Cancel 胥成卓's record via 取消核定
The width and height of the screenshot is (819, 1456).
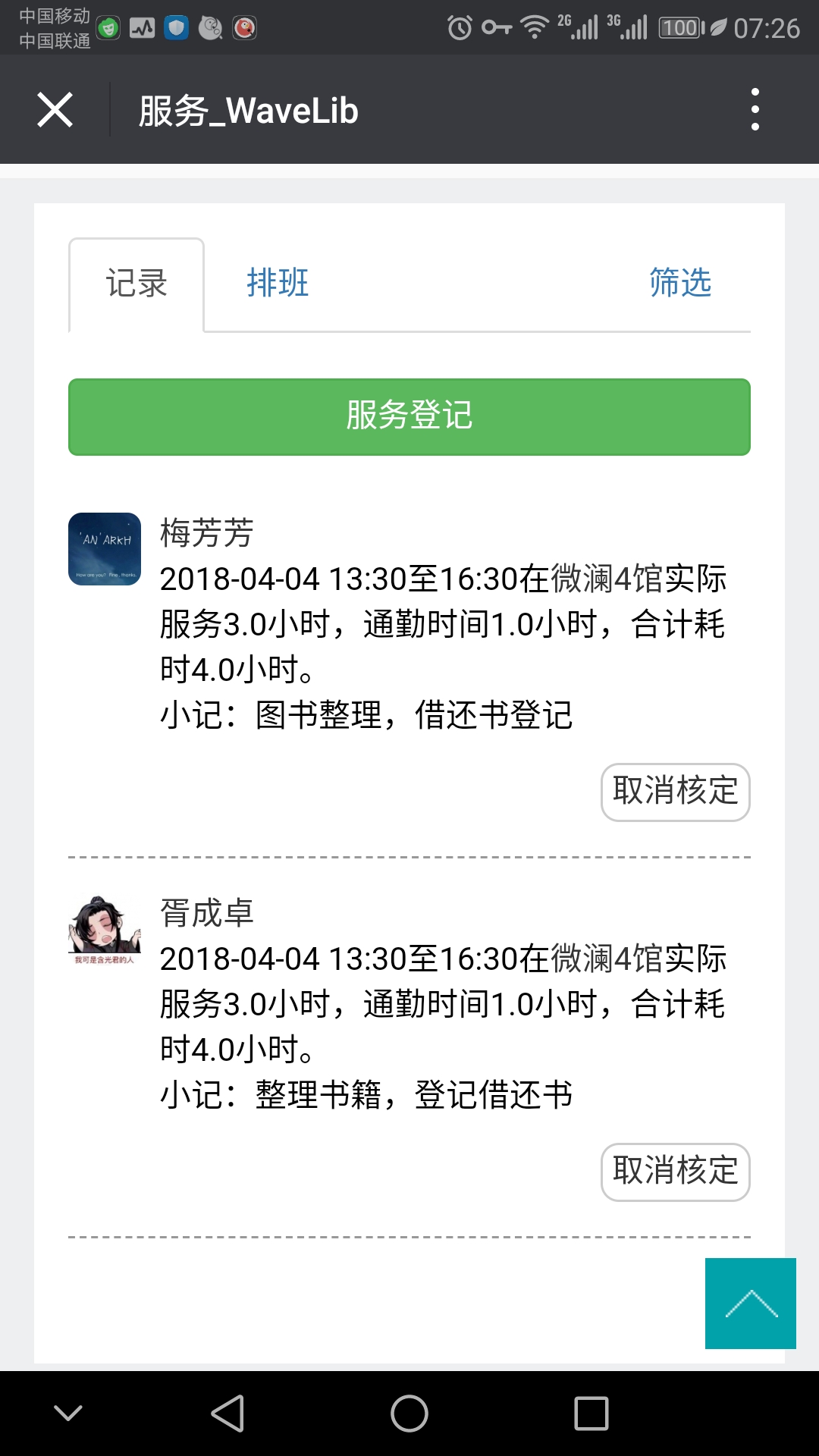(675, 1172)
